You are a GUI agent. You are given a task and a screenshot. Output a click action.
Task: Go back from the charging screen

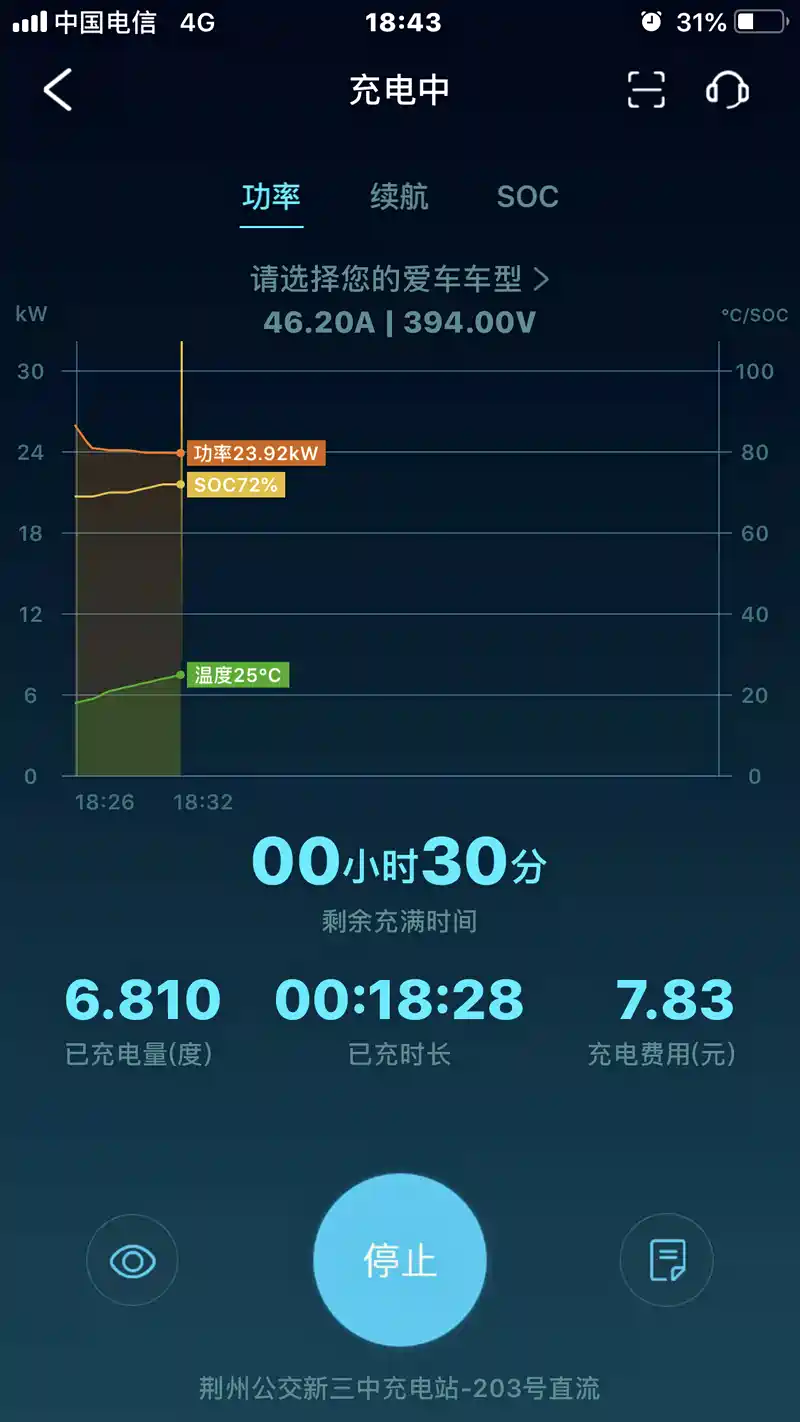58,91
